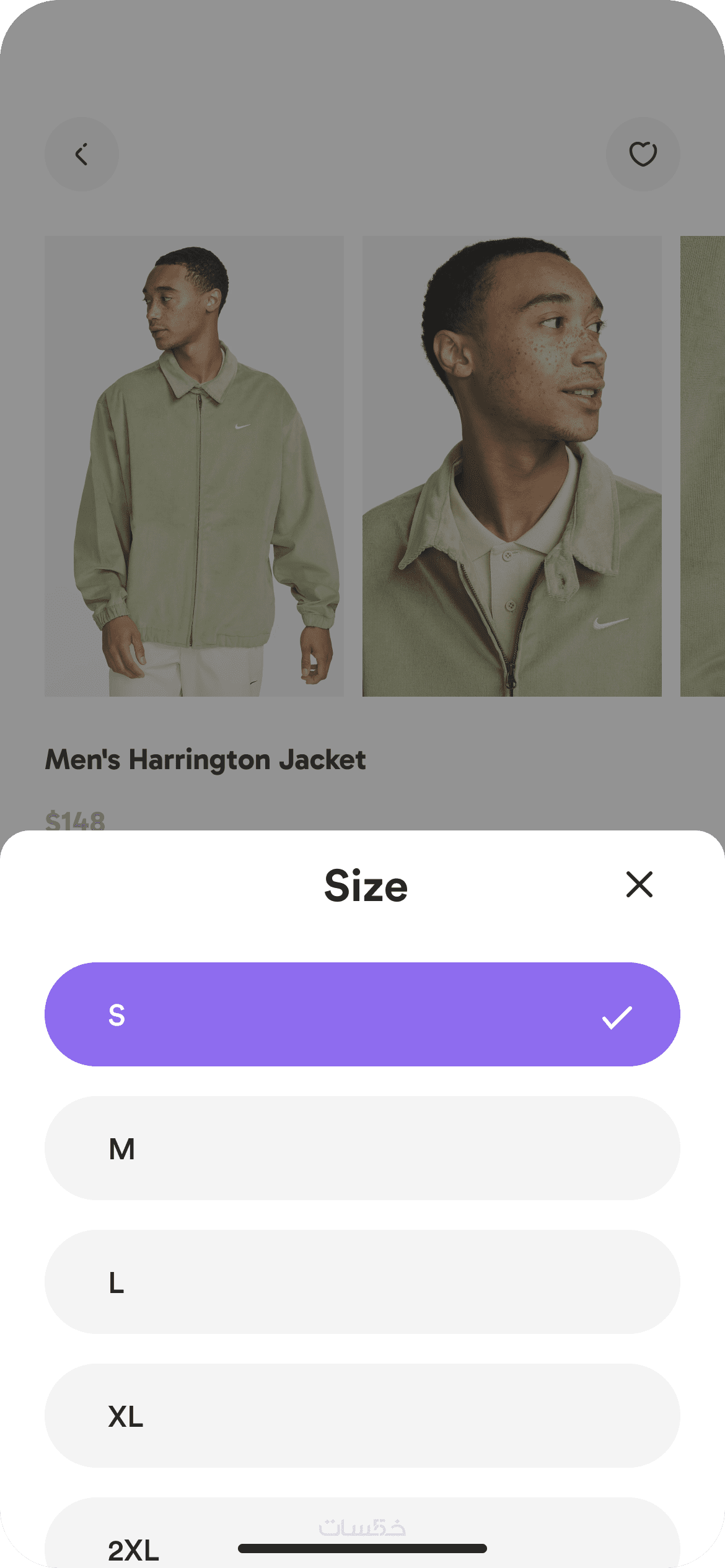The height and width of the screenshot is (1568, 725).
Task: Close the Size picker sheet
Action: tap(639, 884)
